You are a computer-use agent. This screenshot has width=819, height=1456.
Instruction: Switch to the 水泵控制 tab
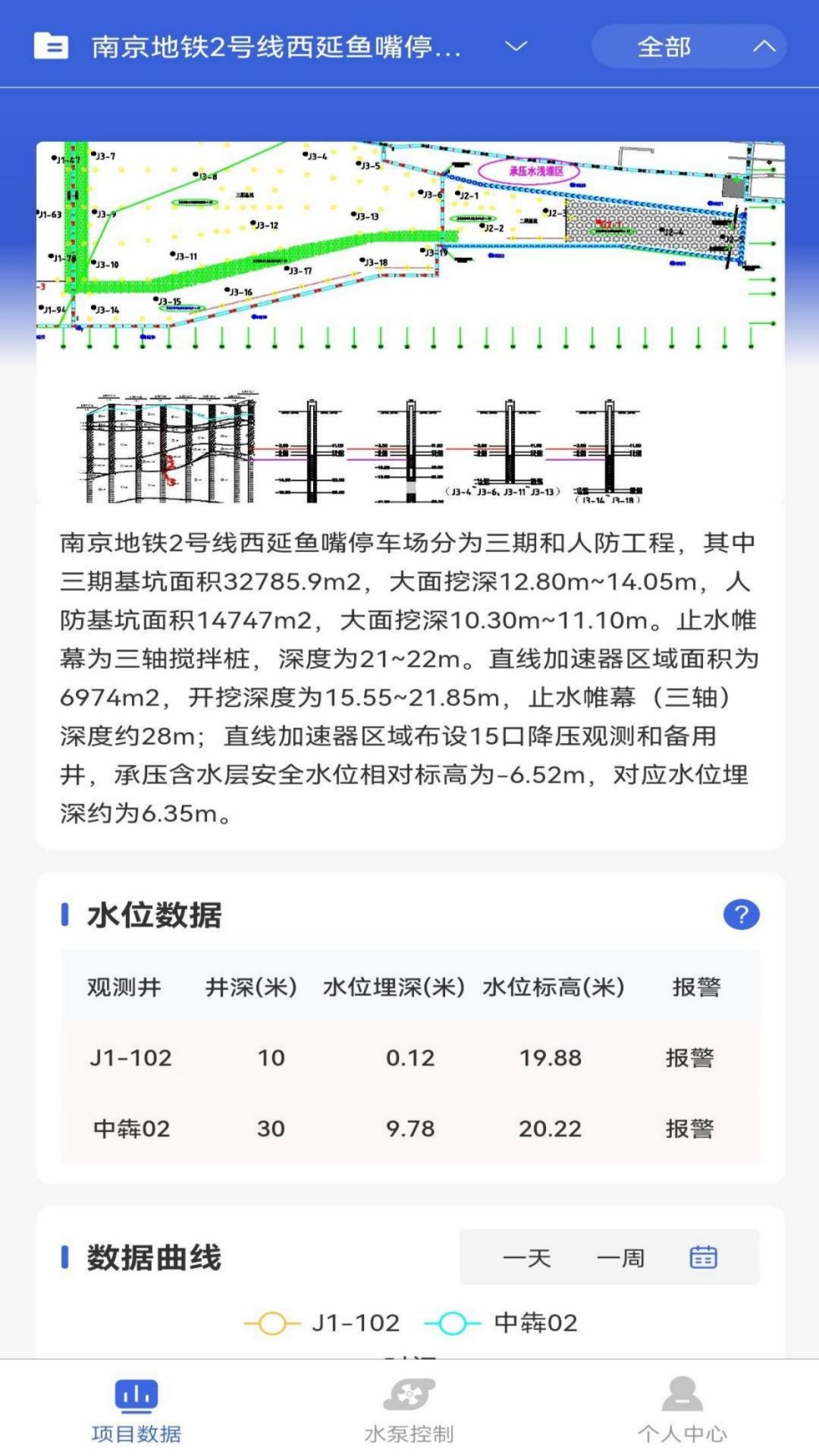(409, 1410)
